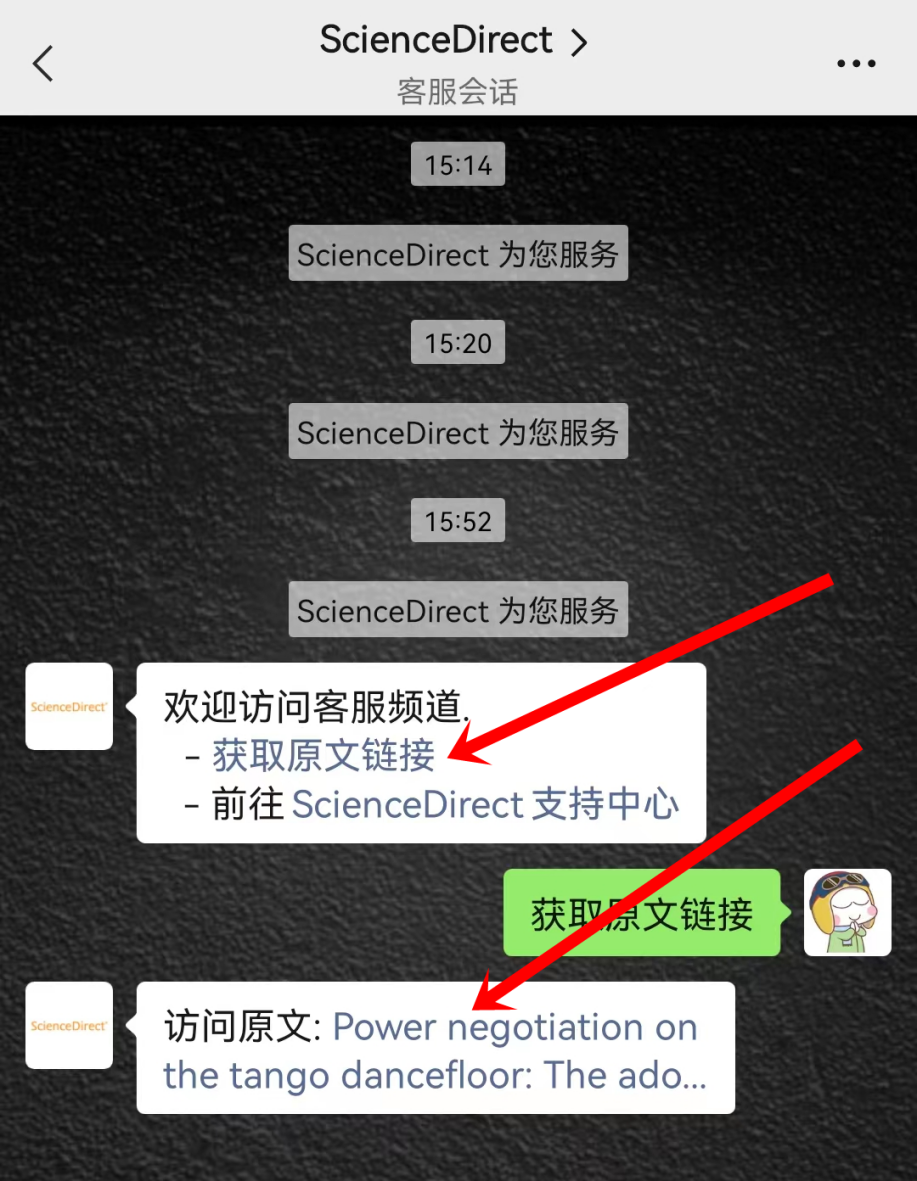Tap the 15:14 timestamp label
917x1181 pixels.
457,164
